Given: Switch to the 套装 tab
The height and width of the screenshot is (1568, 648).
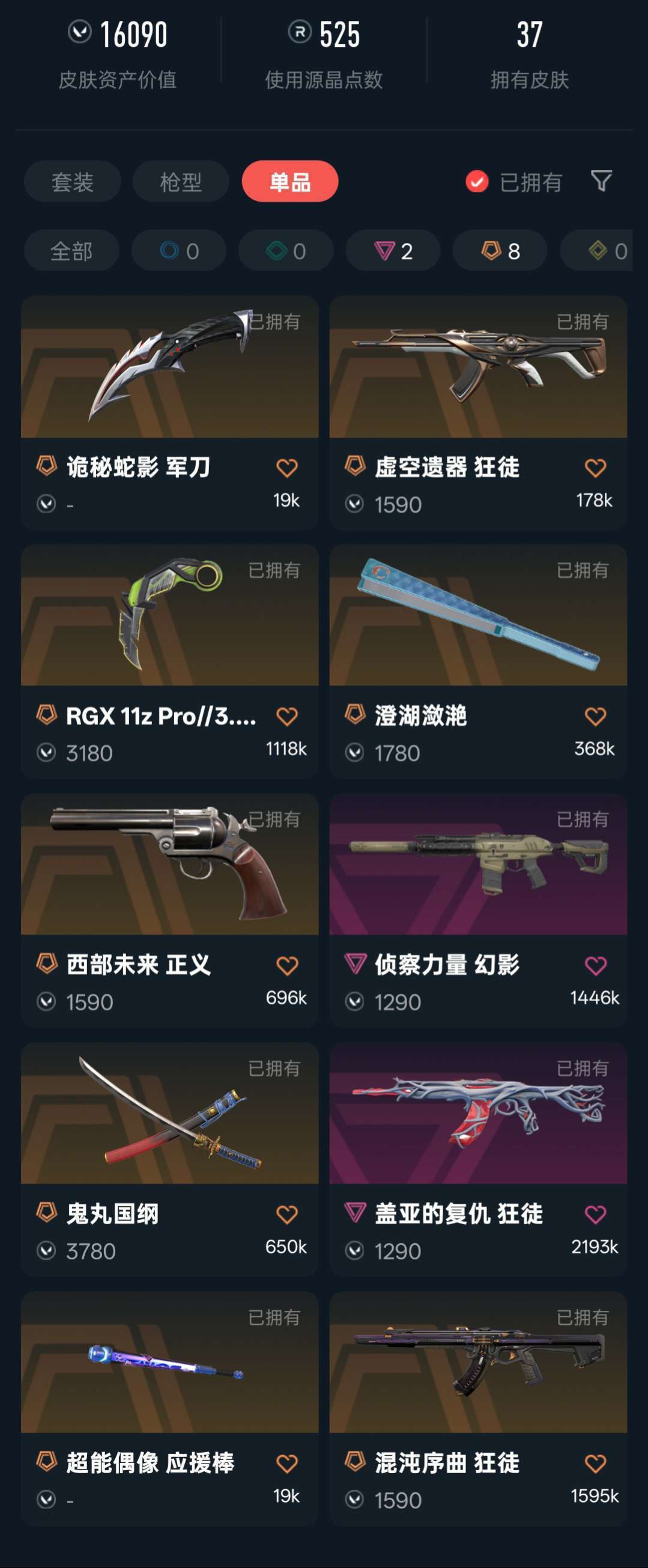Looking at the screenshot, I should (73, 181).
